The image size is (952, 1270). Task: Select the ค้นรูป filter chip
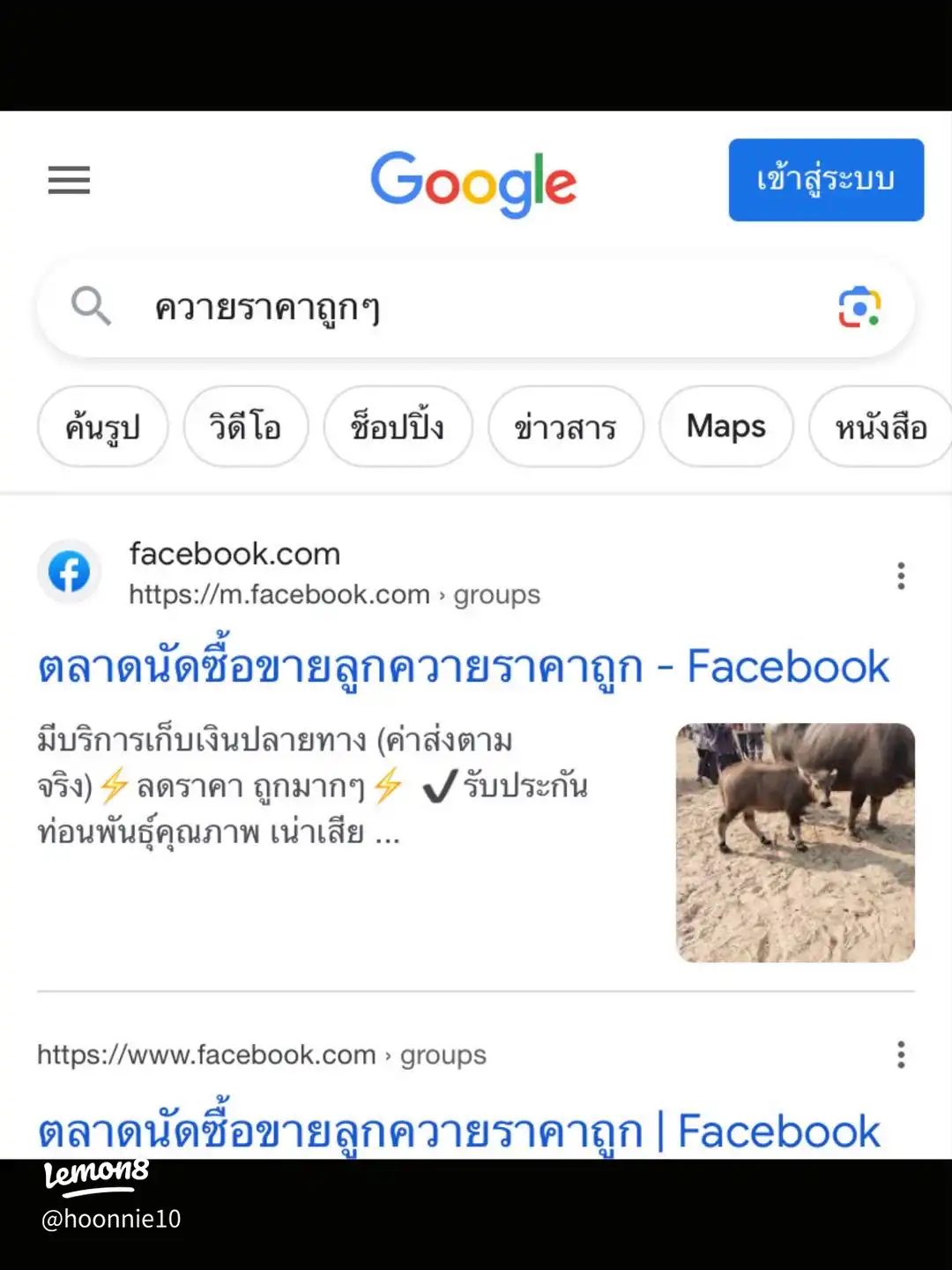102,427
